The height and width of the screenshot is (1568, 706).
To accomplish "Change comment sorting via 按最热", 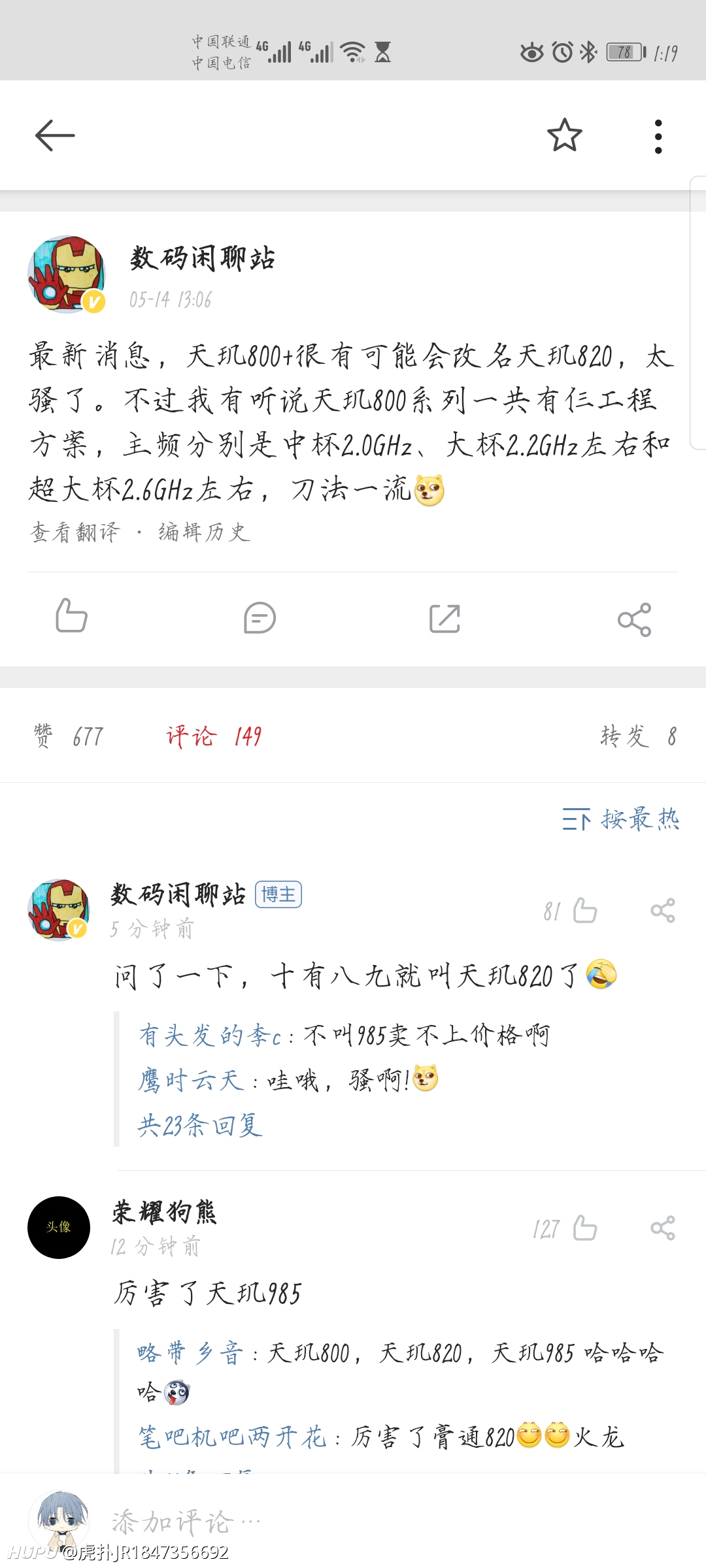I will tap(621, 819).
